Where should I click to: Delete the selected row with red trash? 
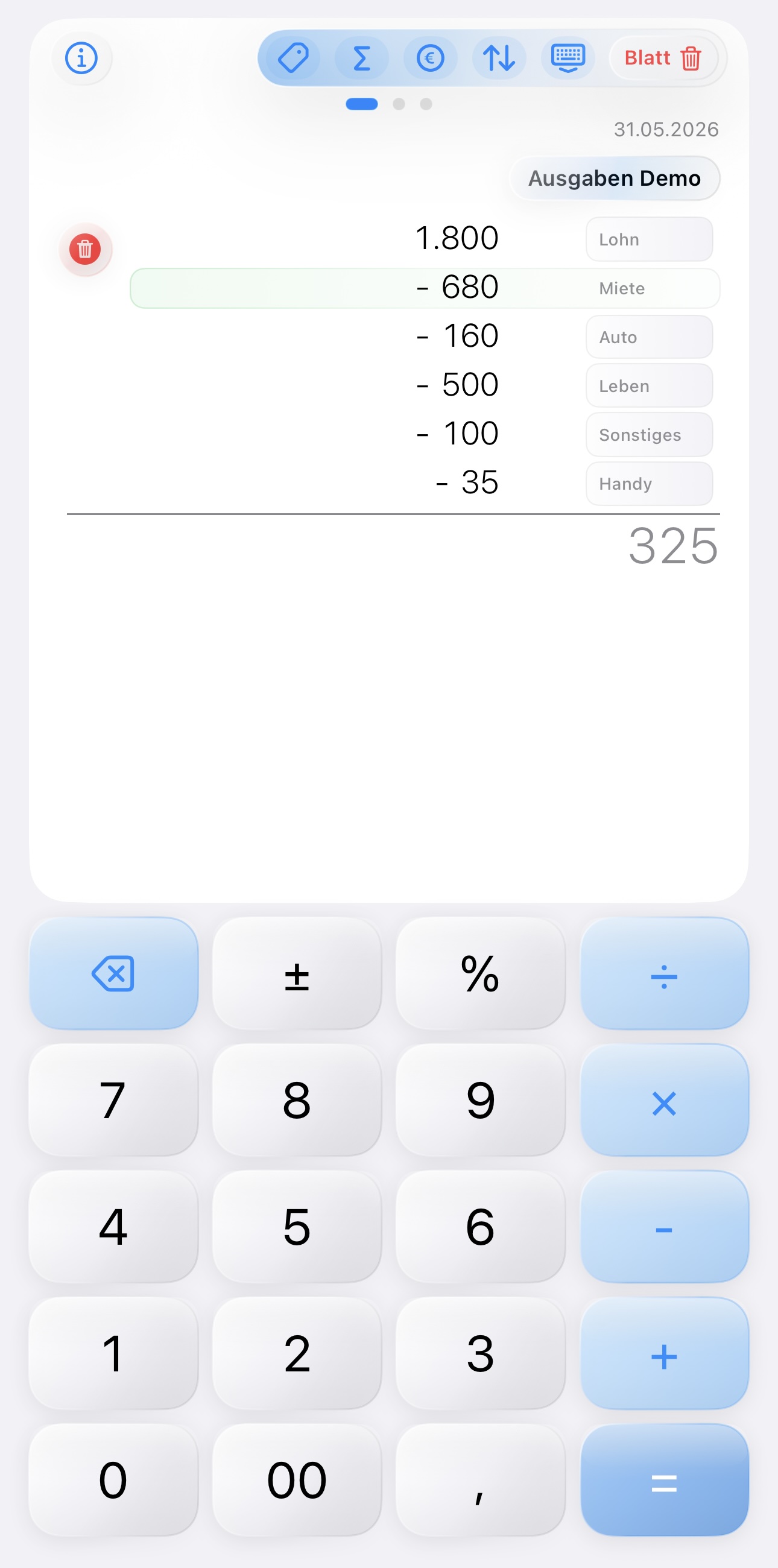click(x=85, y=250)
